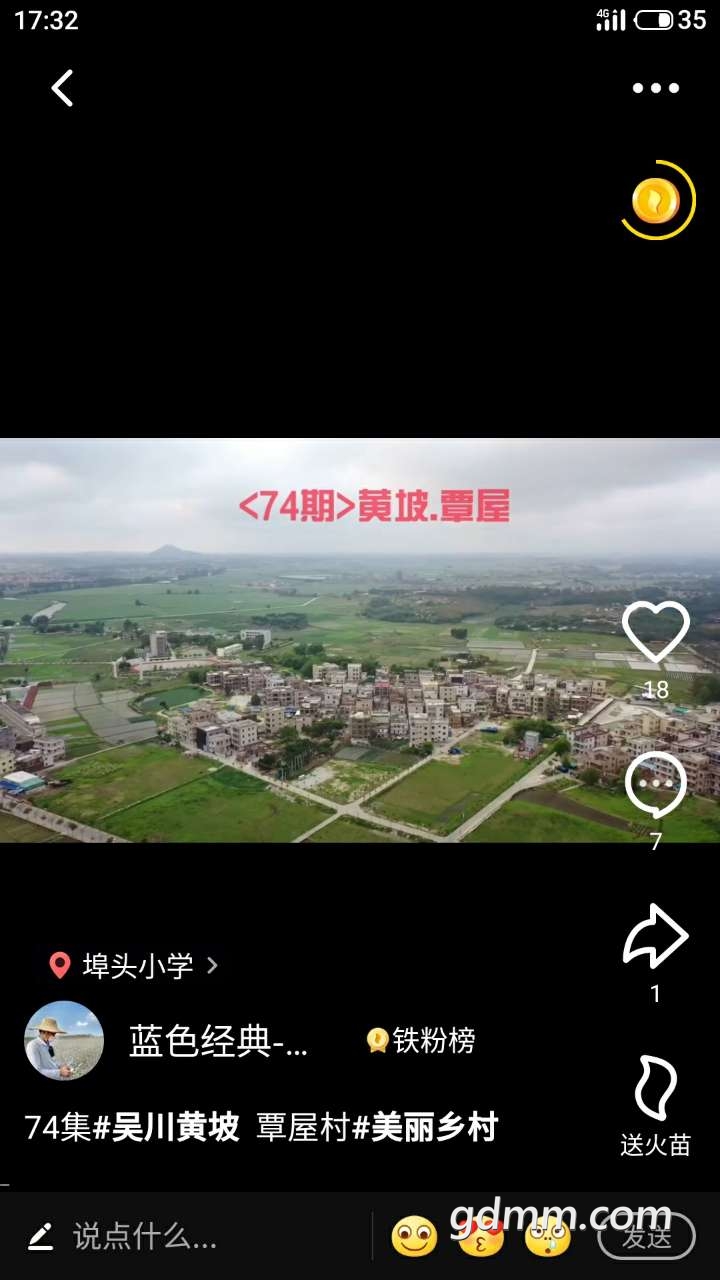Open the three-dot overflow menu
The height and width of the screenshot is (1280, 720).
(x=656, y=88)
